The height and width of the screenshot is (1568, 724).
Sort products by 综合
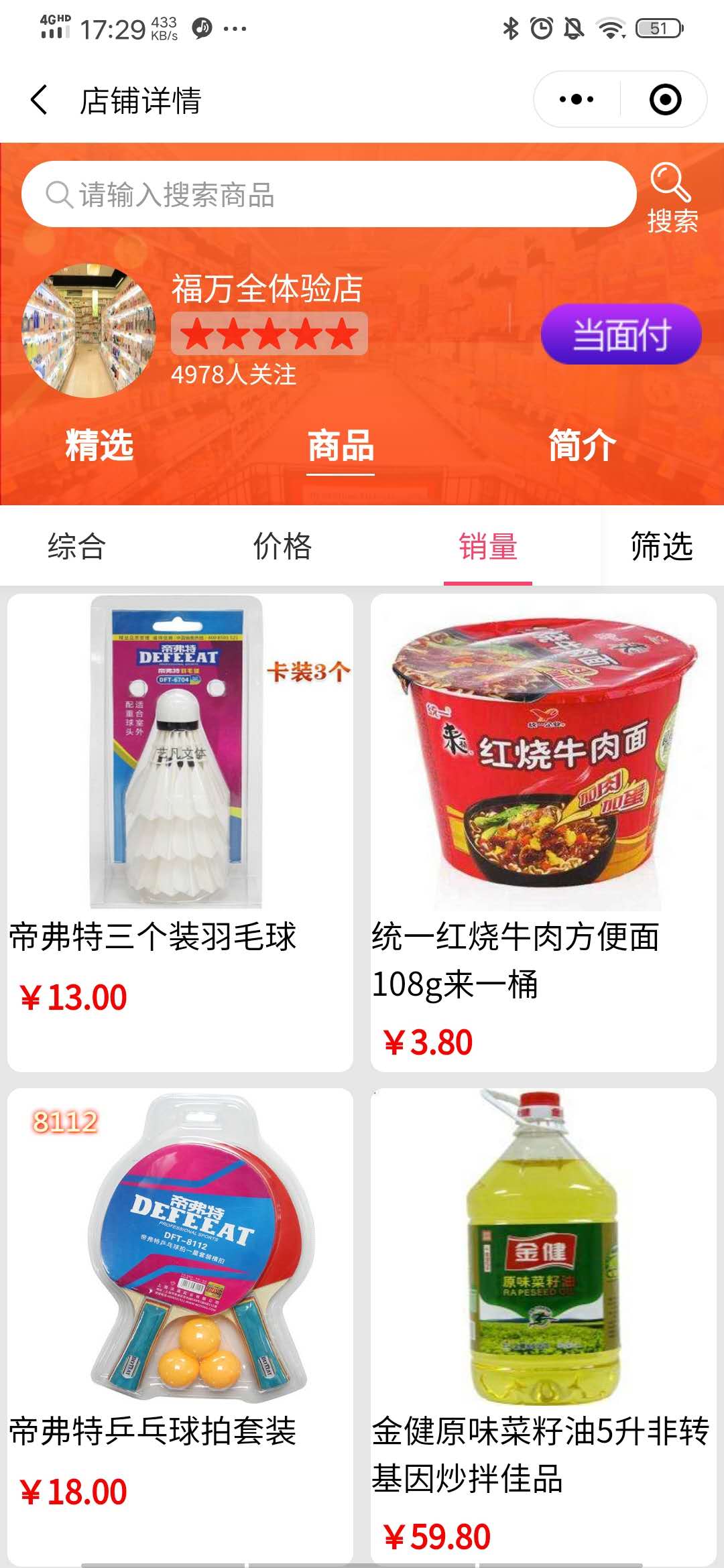(x=76, y=546)
